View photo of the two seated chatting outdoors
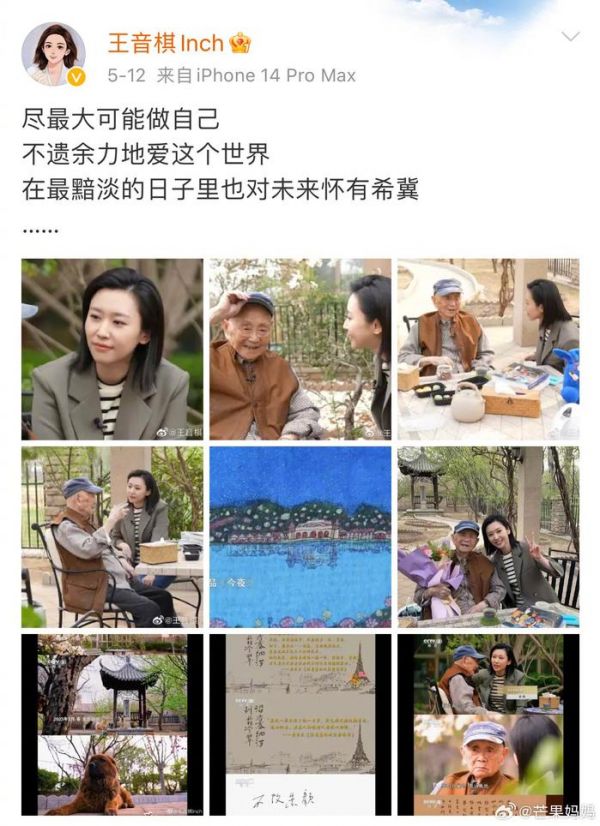This screenshot has height=826, width=600. click(112, 536)
